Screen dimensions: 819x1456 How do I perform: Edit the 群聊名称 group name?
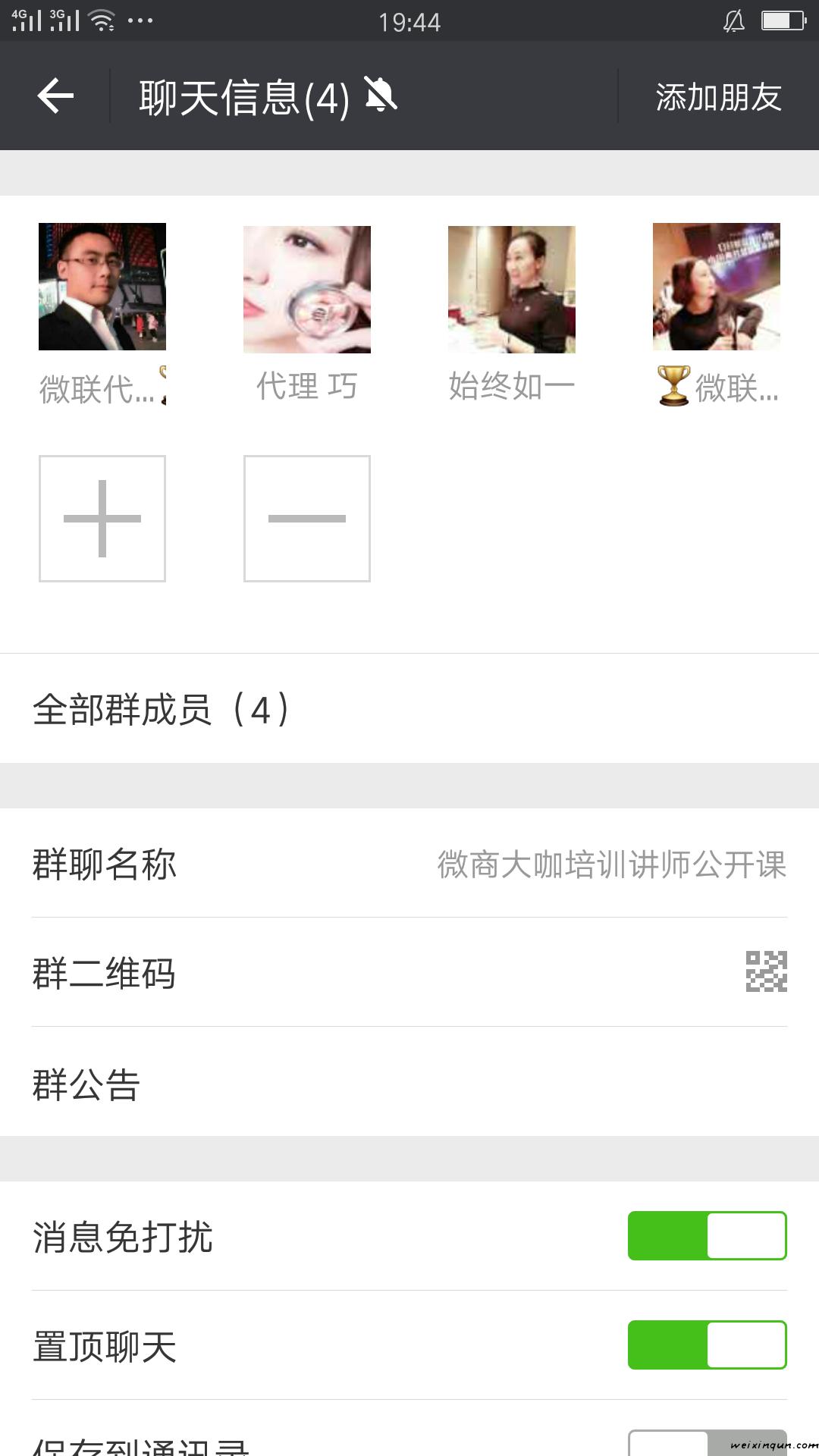point(409,864)
